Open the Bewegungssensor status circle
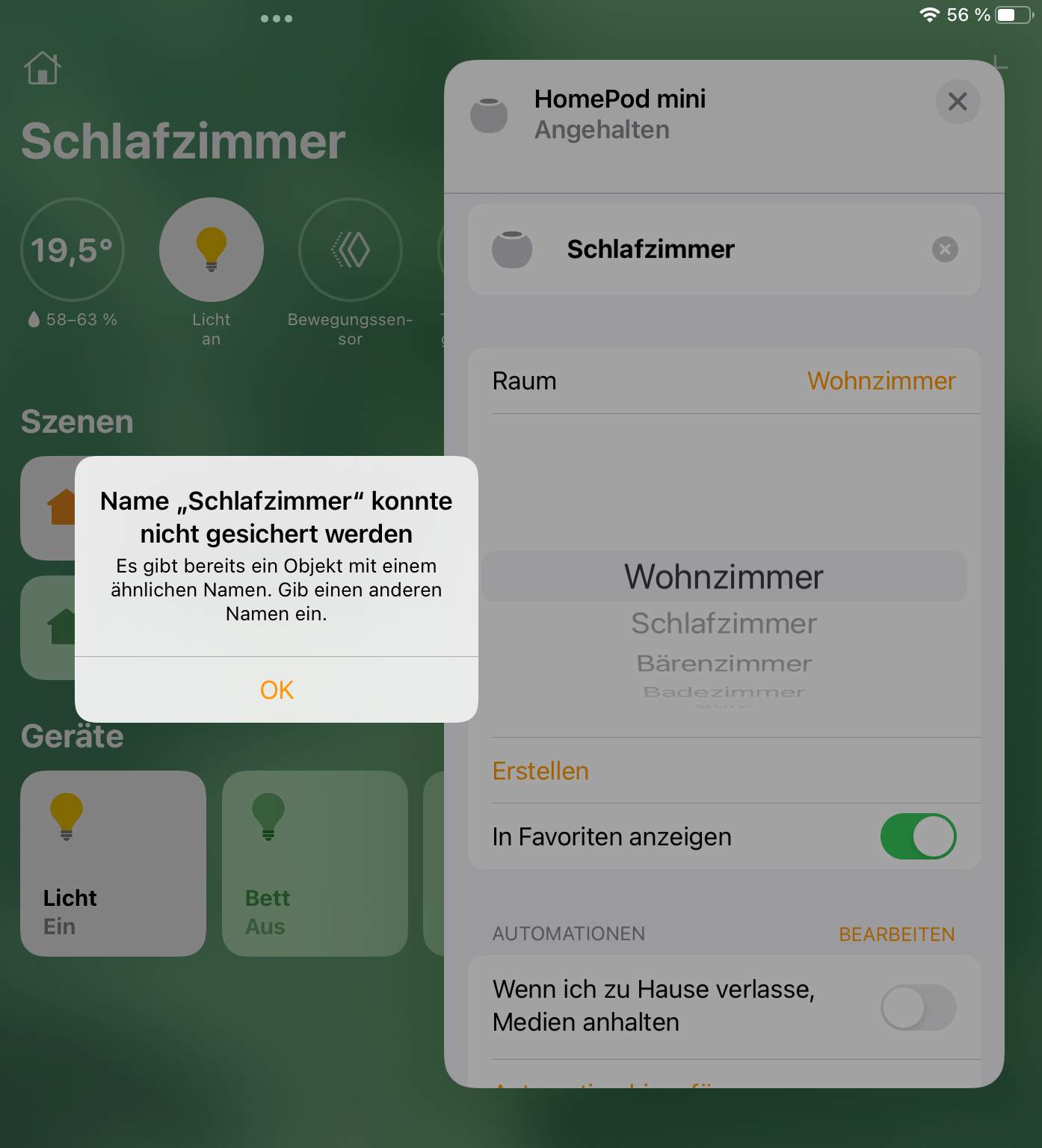This screenshot has width=1042, height=1148. (x=350, y=250)
